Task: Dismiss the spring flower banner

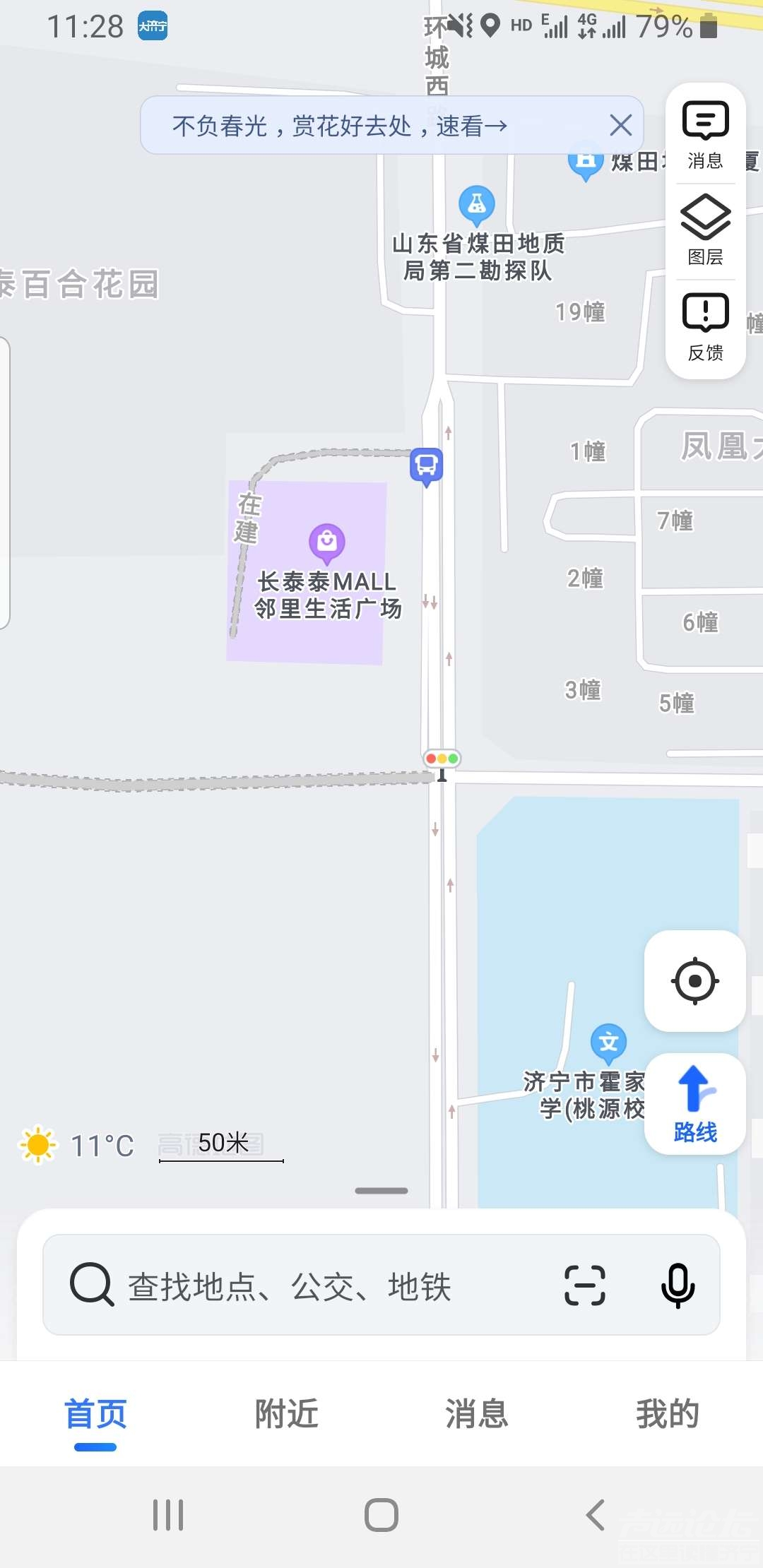Action: tap(620, 126)
